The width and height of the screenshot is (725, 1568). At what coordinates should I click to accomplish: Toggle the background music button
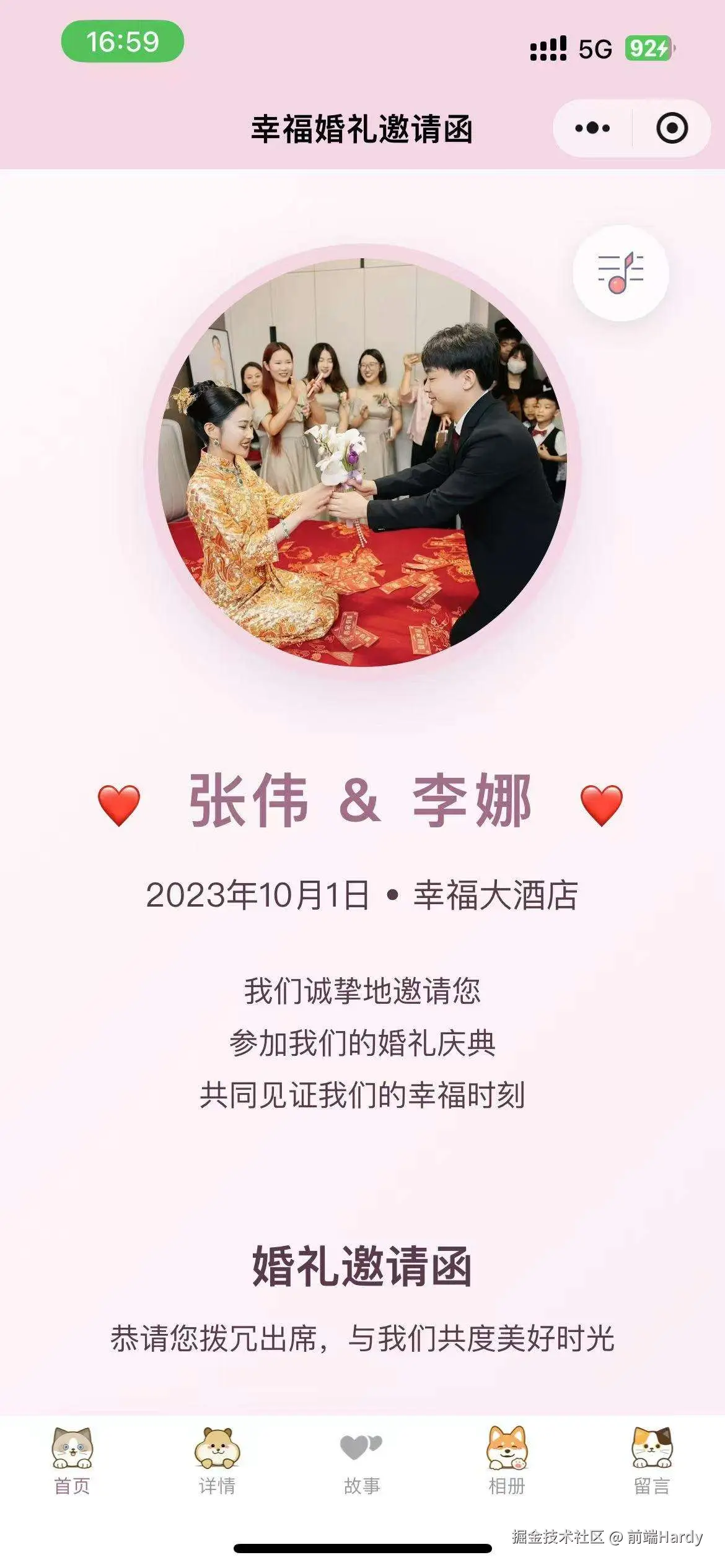(620, 273)
